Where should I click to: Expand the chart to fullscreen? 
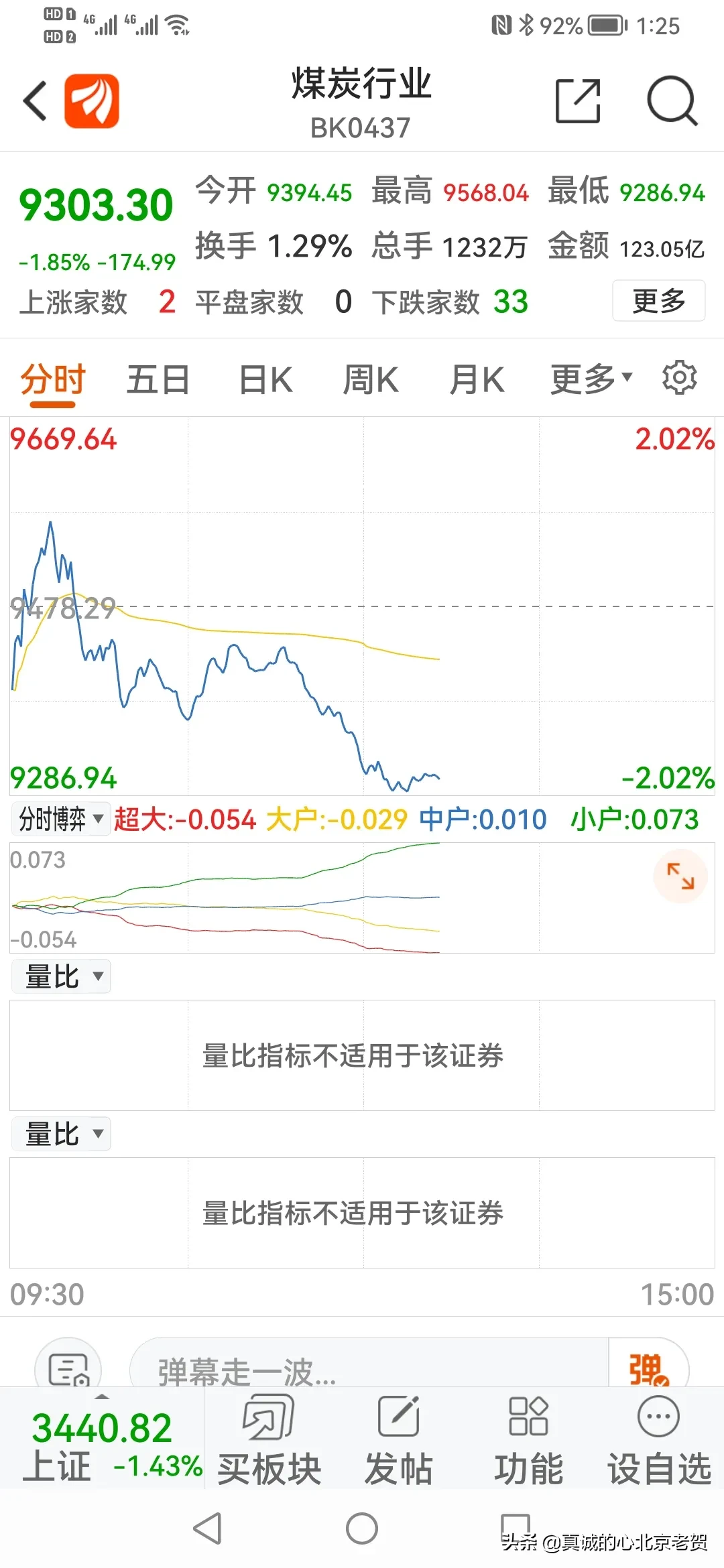[680, 876]
